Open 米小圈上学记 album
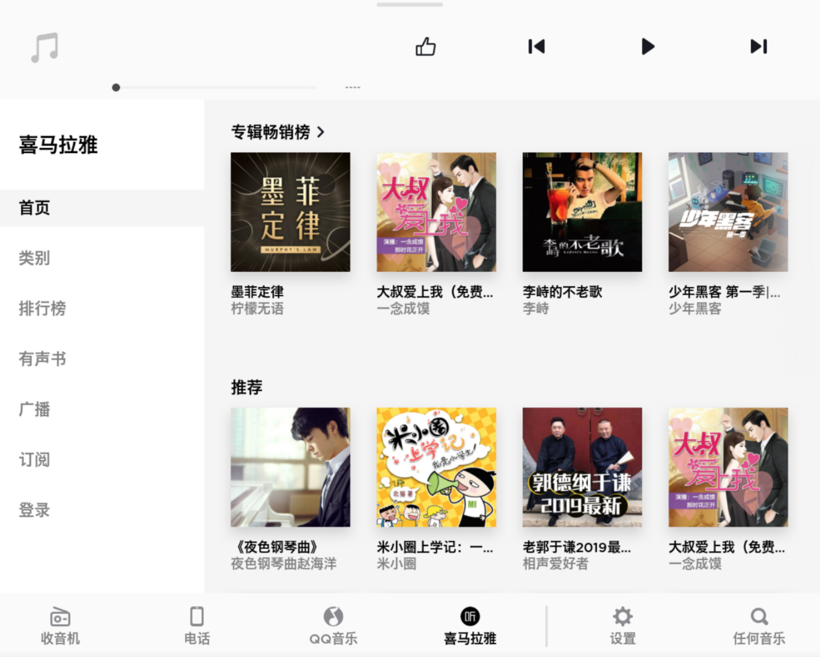820x657 pixels. (x=436, y=467)
